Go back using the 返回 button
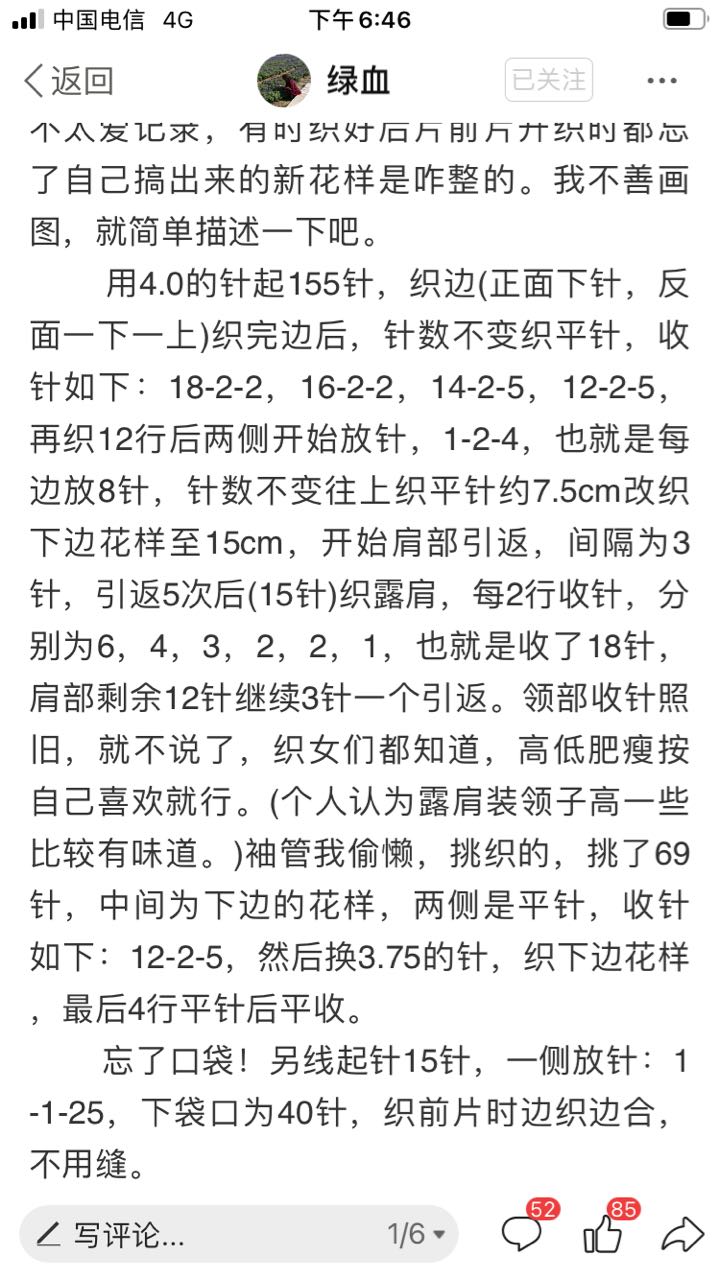This screenshot has height=1280, width=720. (x=68, y=81)
